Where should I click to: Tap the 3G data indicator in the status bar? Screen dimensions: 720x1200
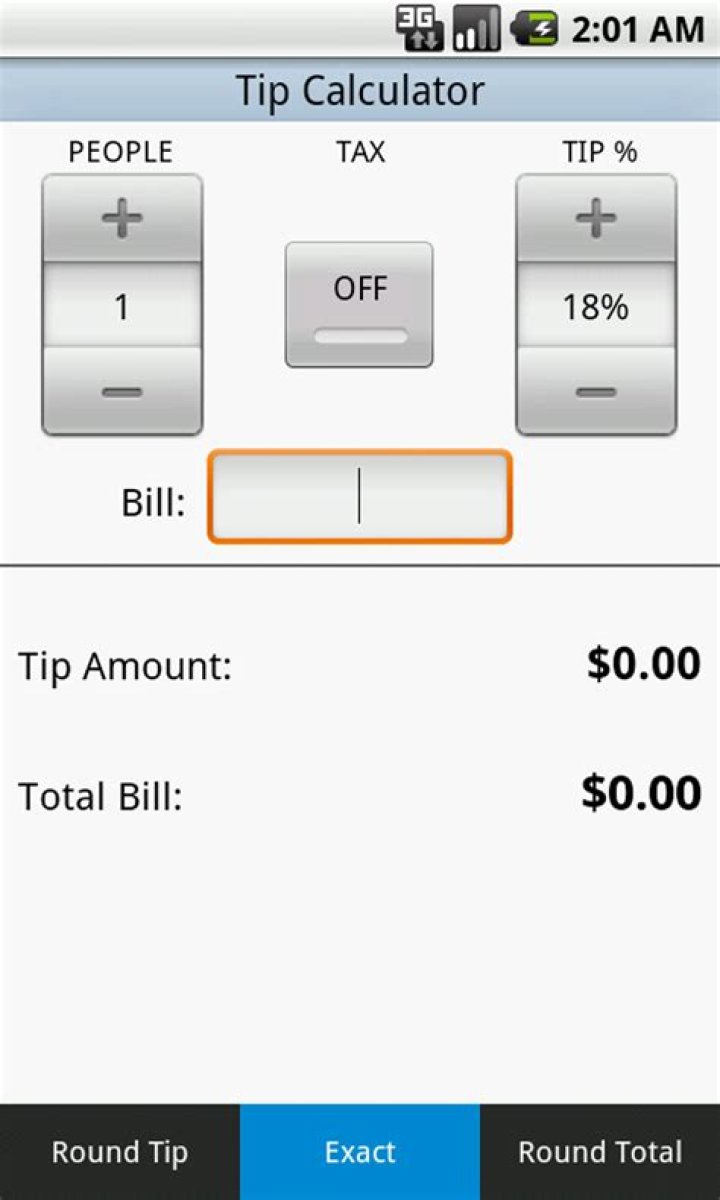click(421, 28)
